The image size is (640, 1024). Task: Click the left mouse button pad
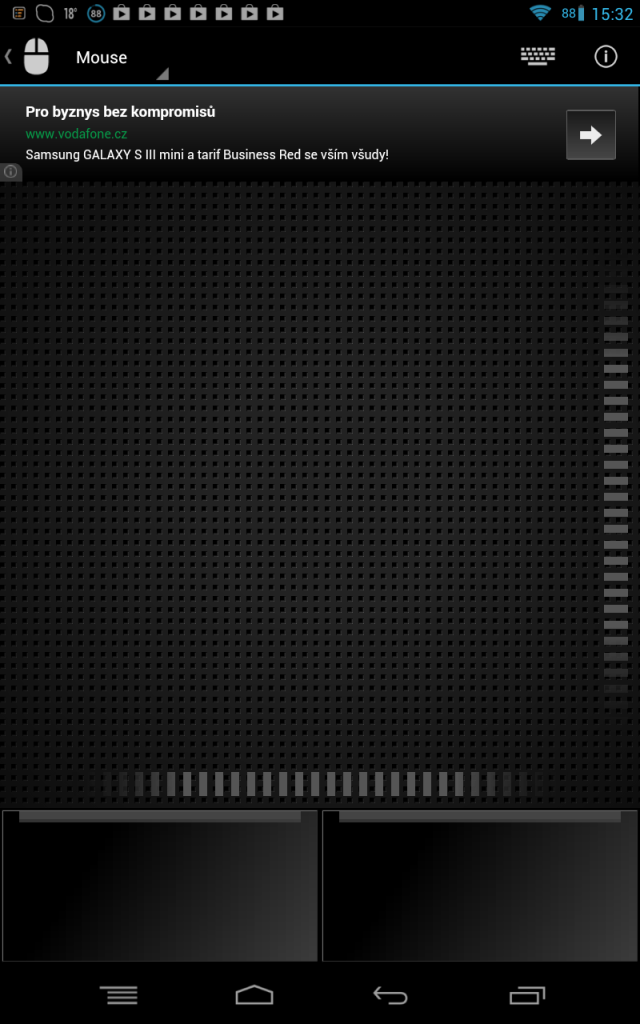[x=160, y=886]
